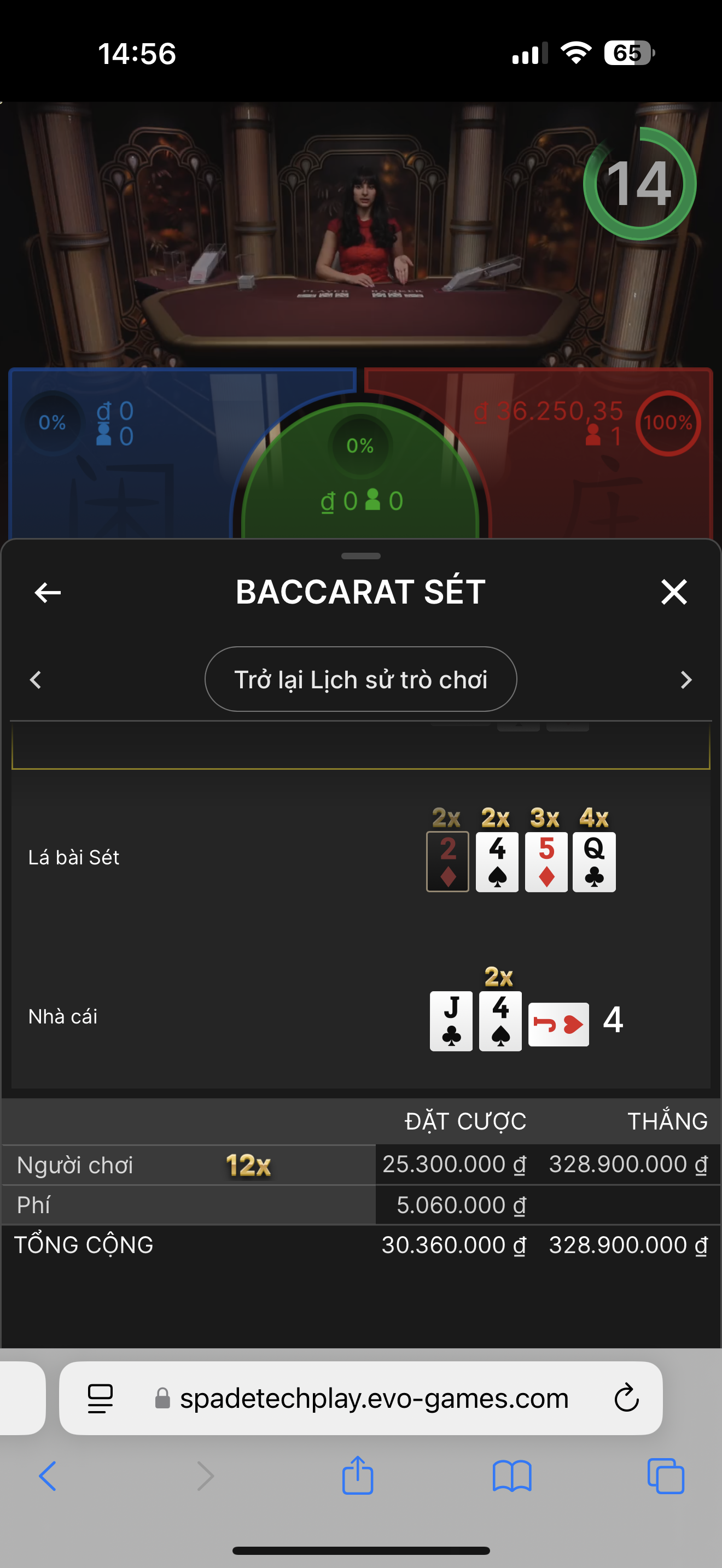Show all open Safari tabs
The image size is (722, 1568).
pyautogui.click(x=665, y=1476)
